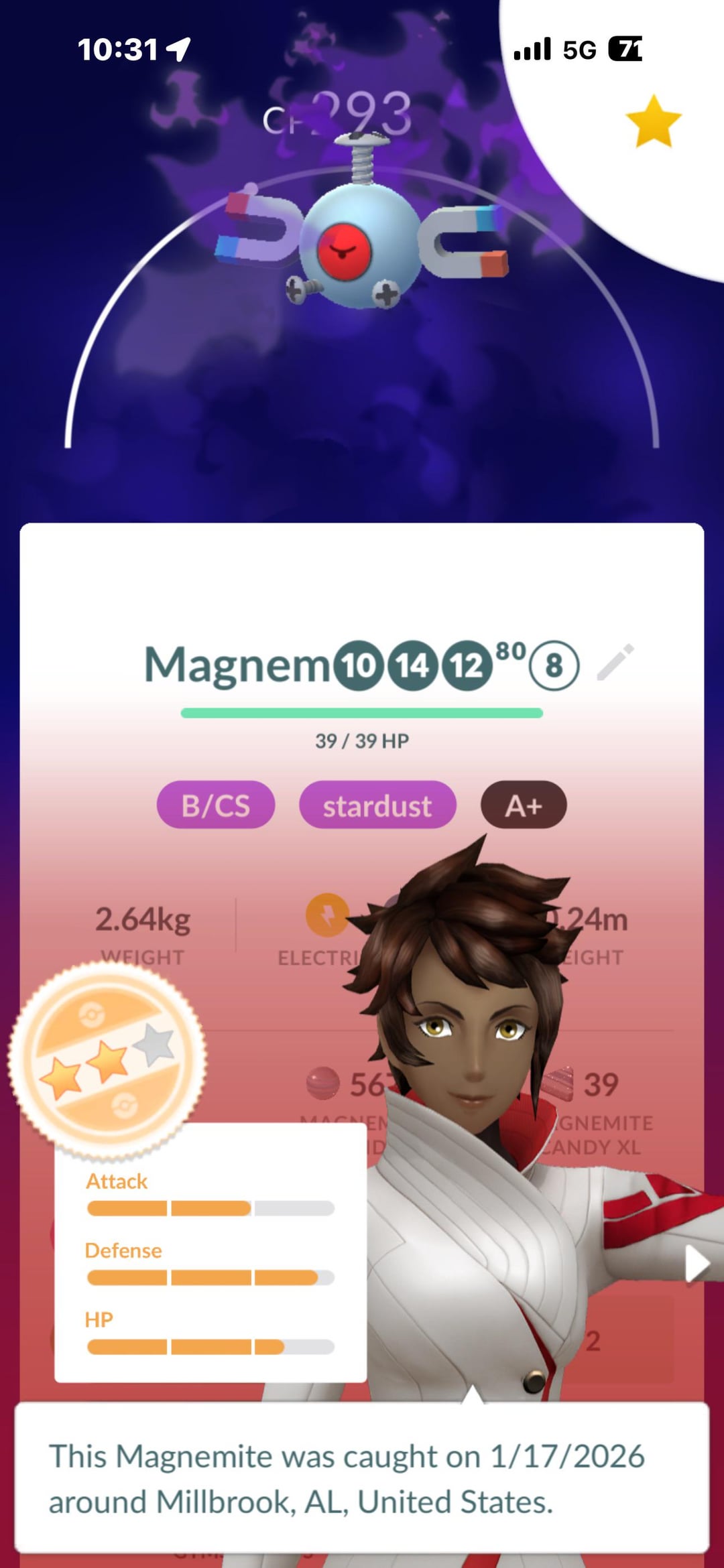Edit the Magnemite nickname with the pencil
Image resolution: width=724 pixels, height=1568 pixels.
[615, 663]
